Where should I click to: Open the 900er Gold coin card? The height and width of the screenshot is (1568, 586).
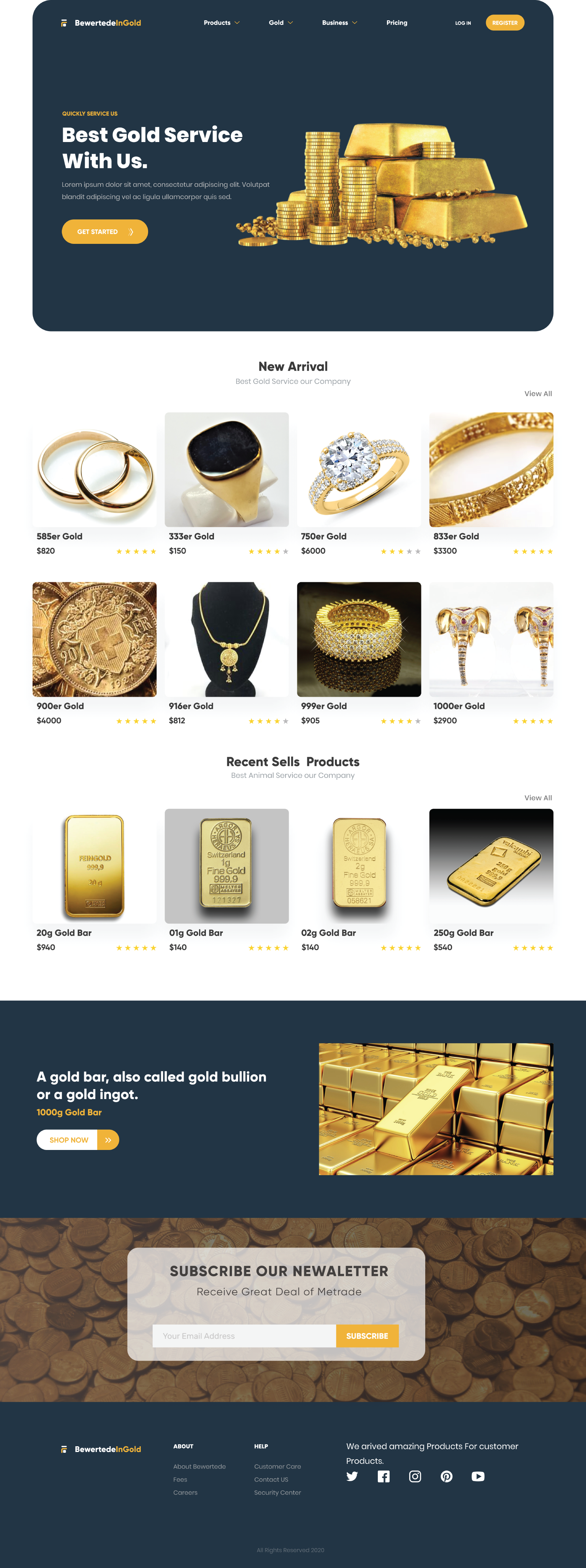(x=94, y=639)
